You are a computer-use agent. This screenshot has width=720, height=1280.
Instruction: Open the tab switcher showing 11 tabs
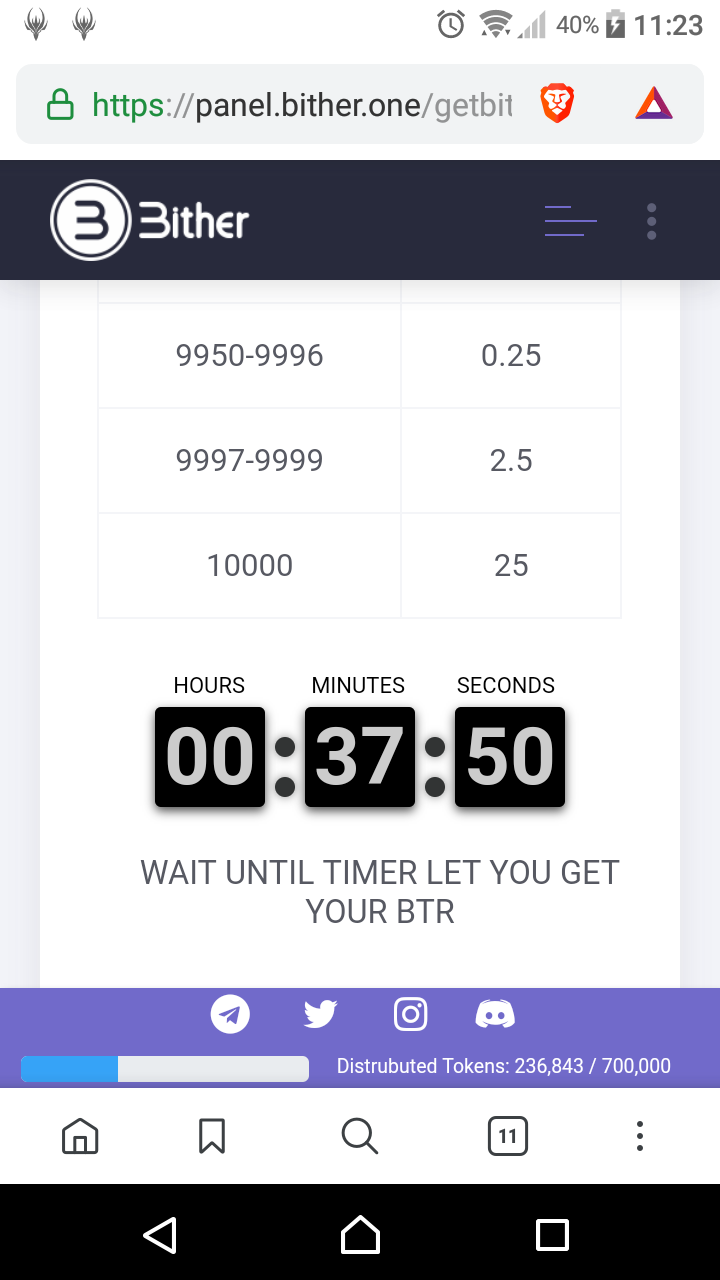point(507,1136)
